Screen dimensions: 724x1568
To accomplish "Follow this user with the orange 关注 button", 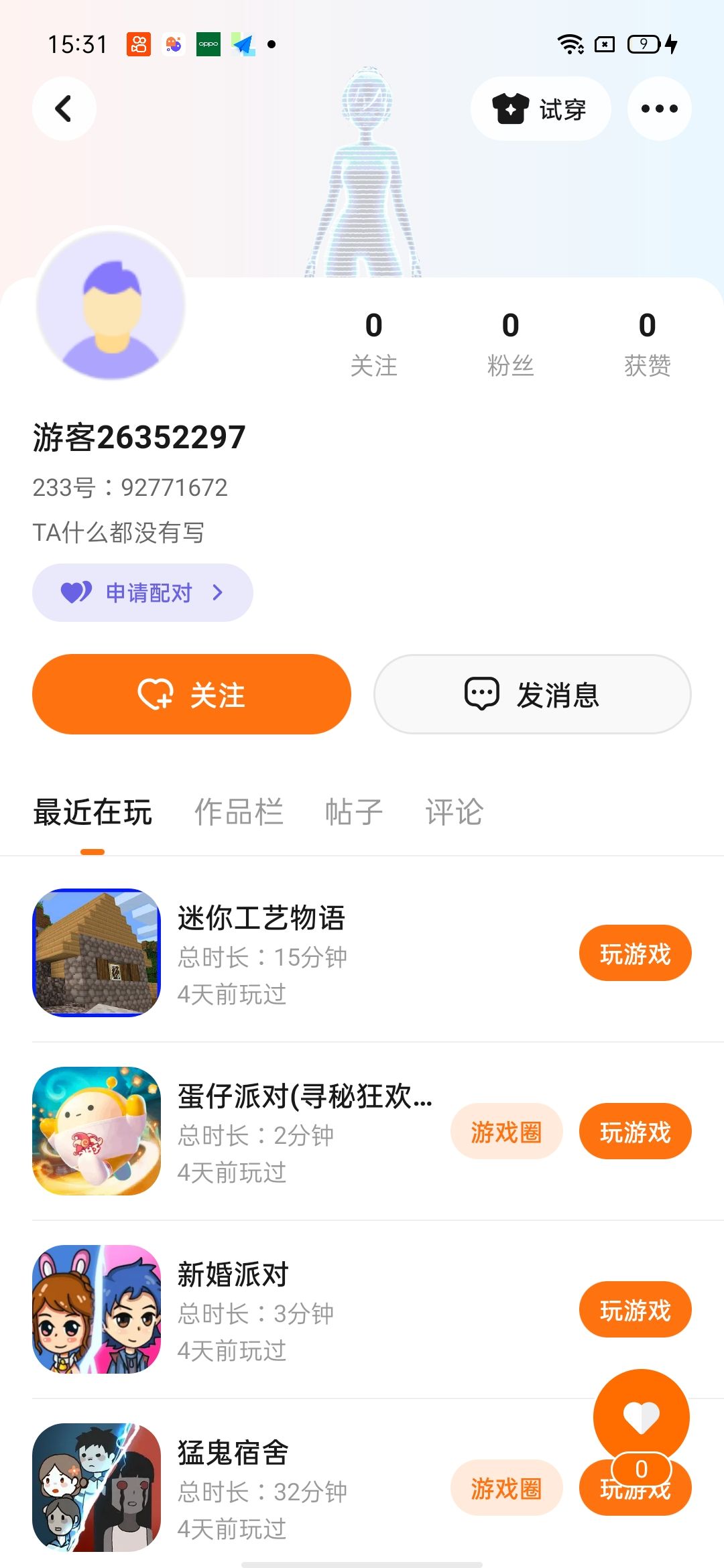I will point(192,694).
